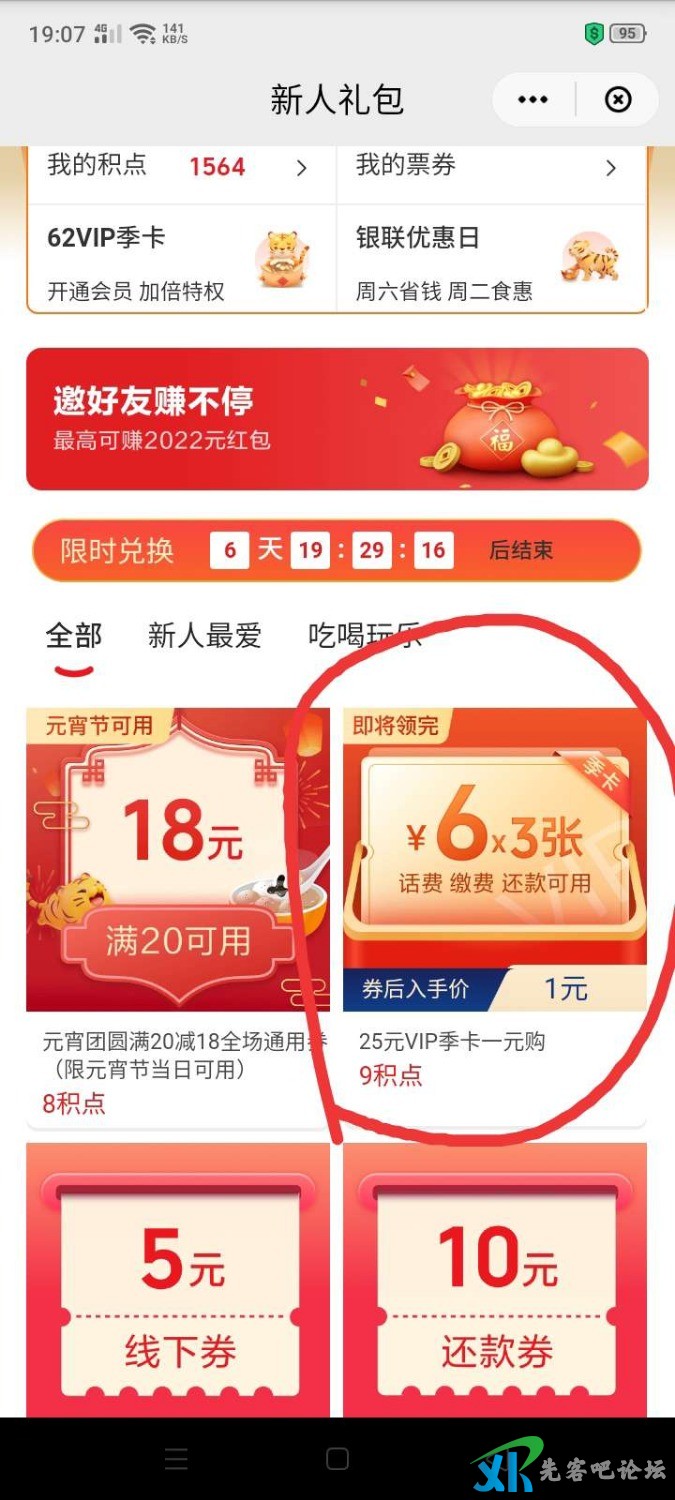
Task: Open 我的积点 points row
Action: point(180,167)
